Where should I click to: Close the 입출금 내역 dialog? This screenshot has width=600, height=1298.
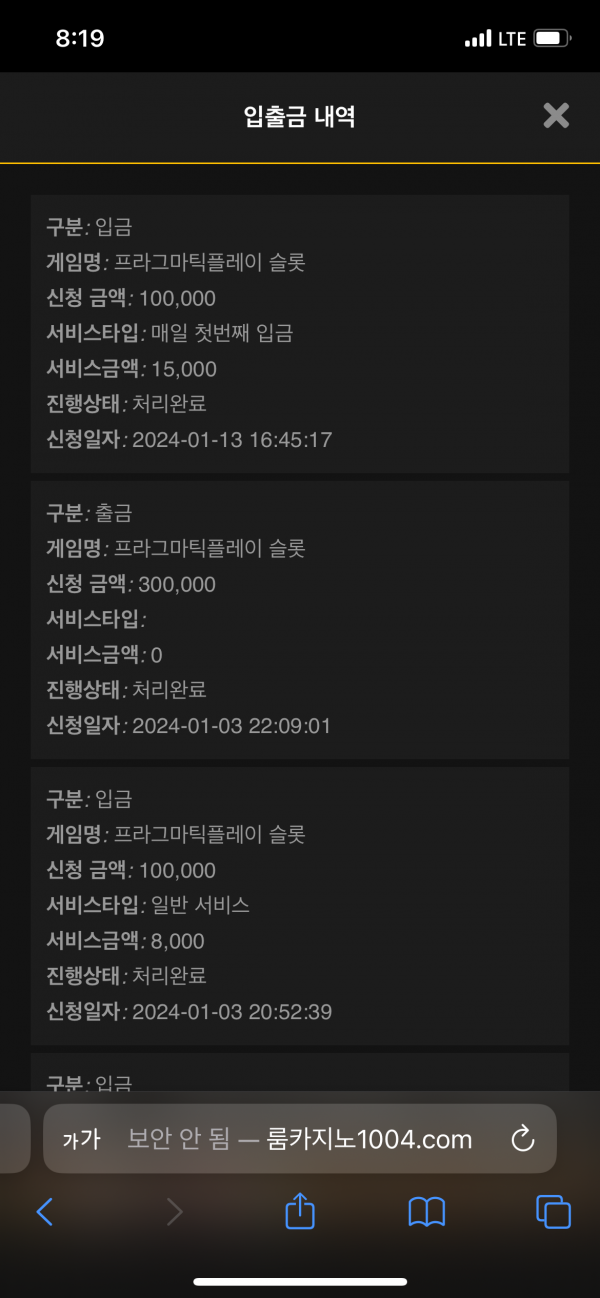(x=556, y=116)
